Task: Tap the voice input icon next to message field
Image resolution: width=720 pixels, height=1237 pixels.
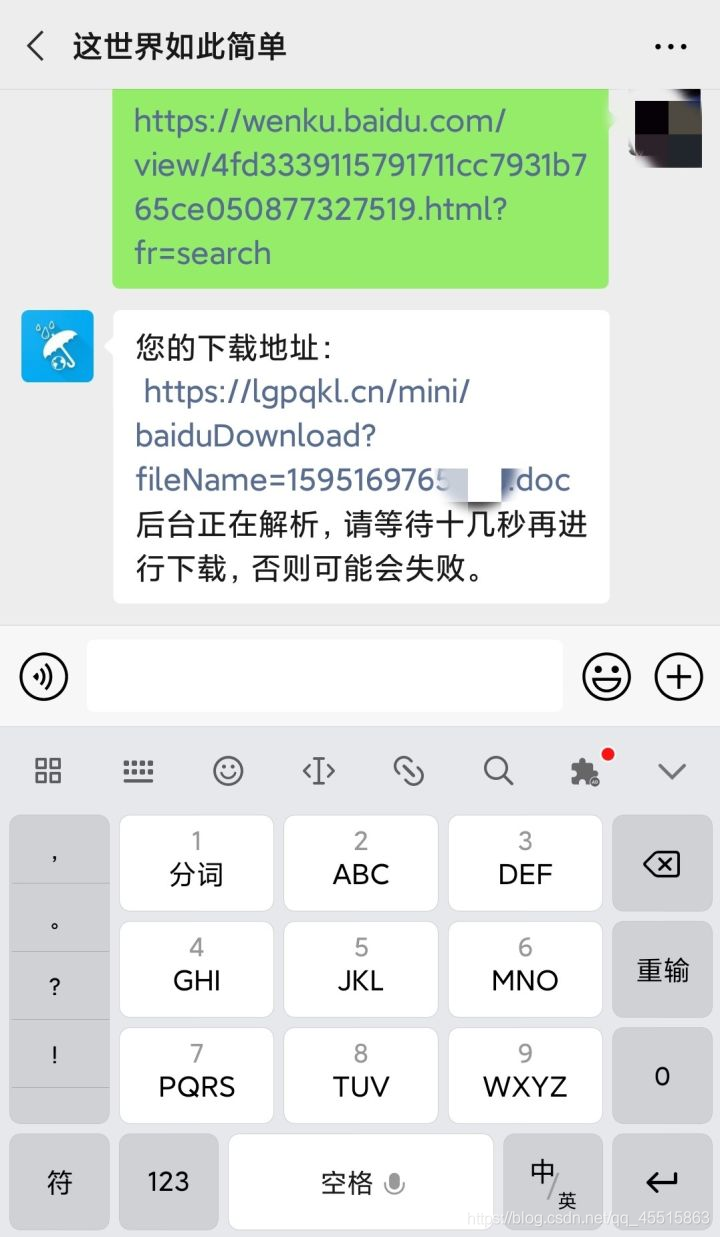Action: [43, 676]
